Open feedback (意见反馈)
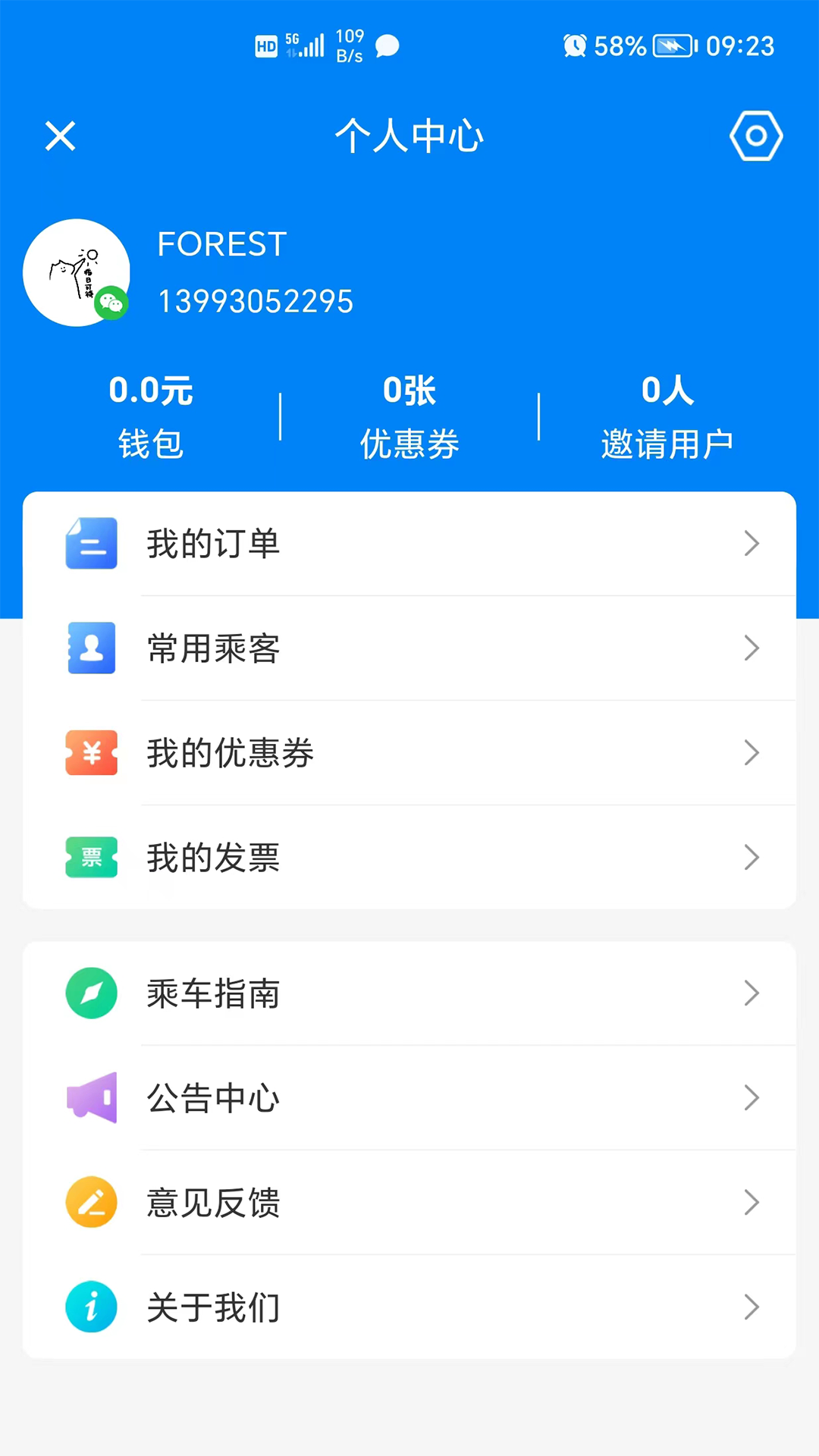The width and height of the screenshot is (819, 1456). tap(409, 1203)
